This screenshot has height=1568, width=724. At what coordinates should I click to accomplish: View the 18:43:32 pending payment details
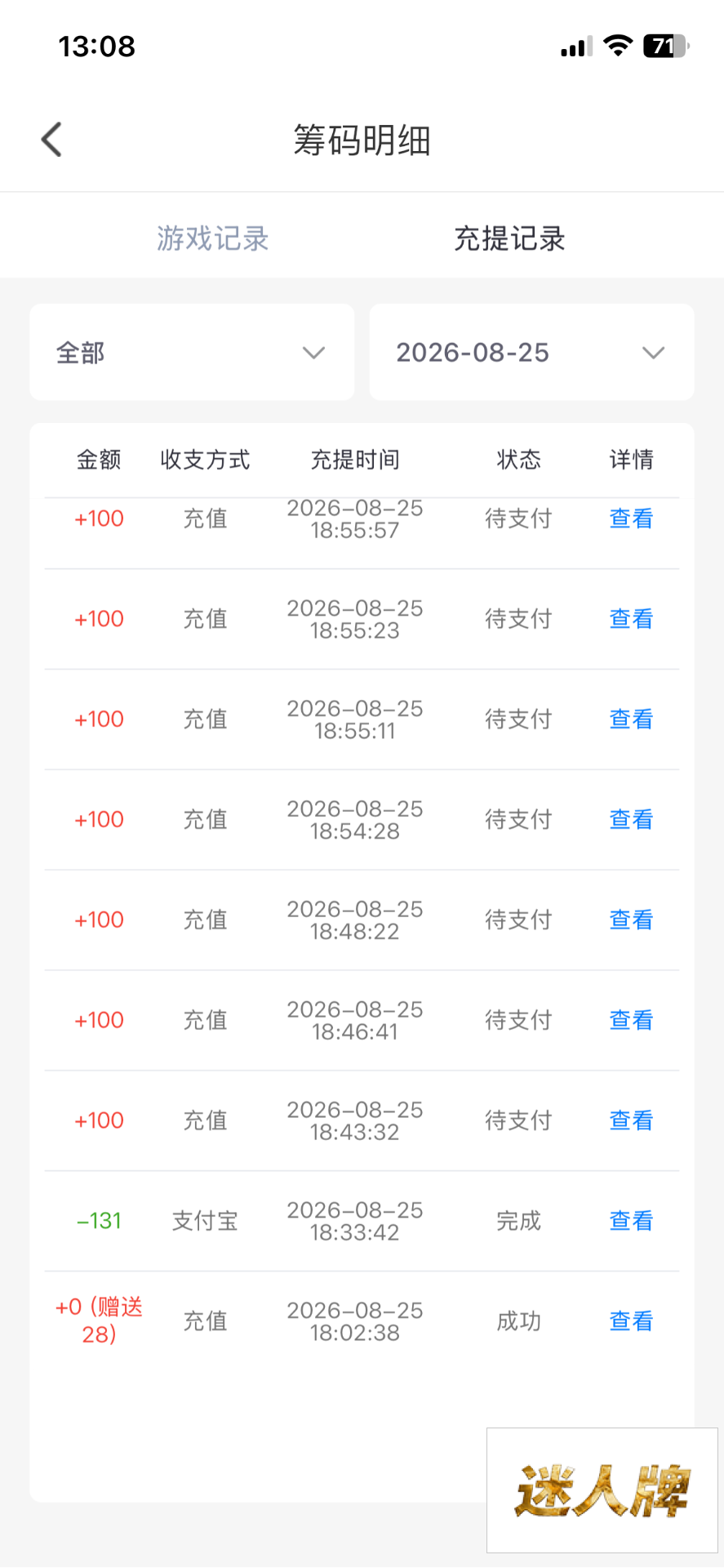pos(631,1120)
